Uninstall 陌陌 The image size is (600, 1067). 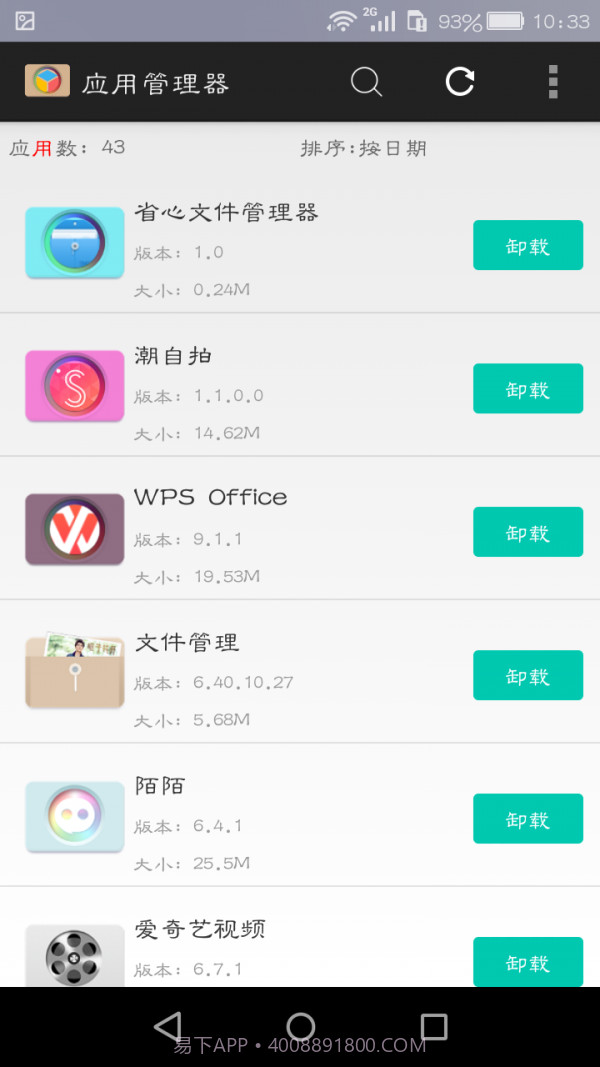tap(527, 819)
